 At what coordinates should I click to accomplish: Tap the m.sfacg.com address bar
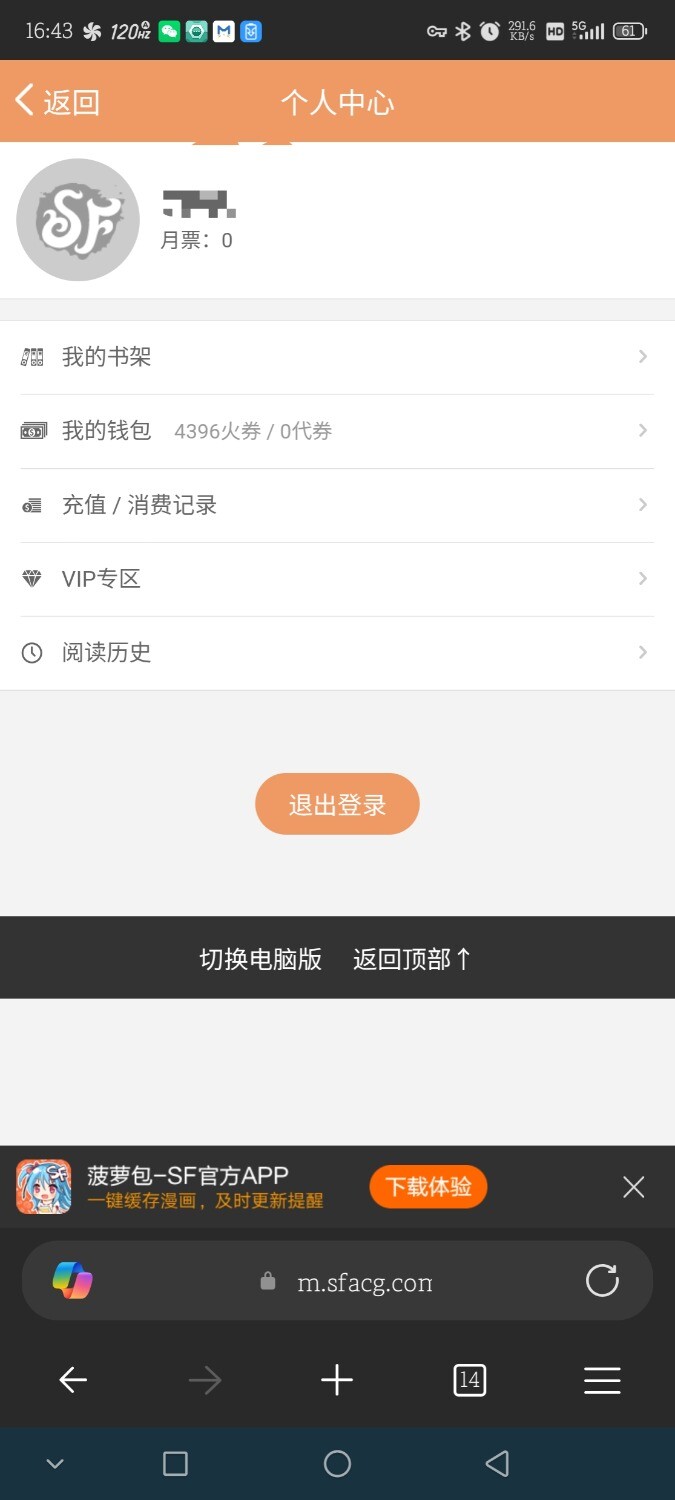click(x=365, y=1282)
